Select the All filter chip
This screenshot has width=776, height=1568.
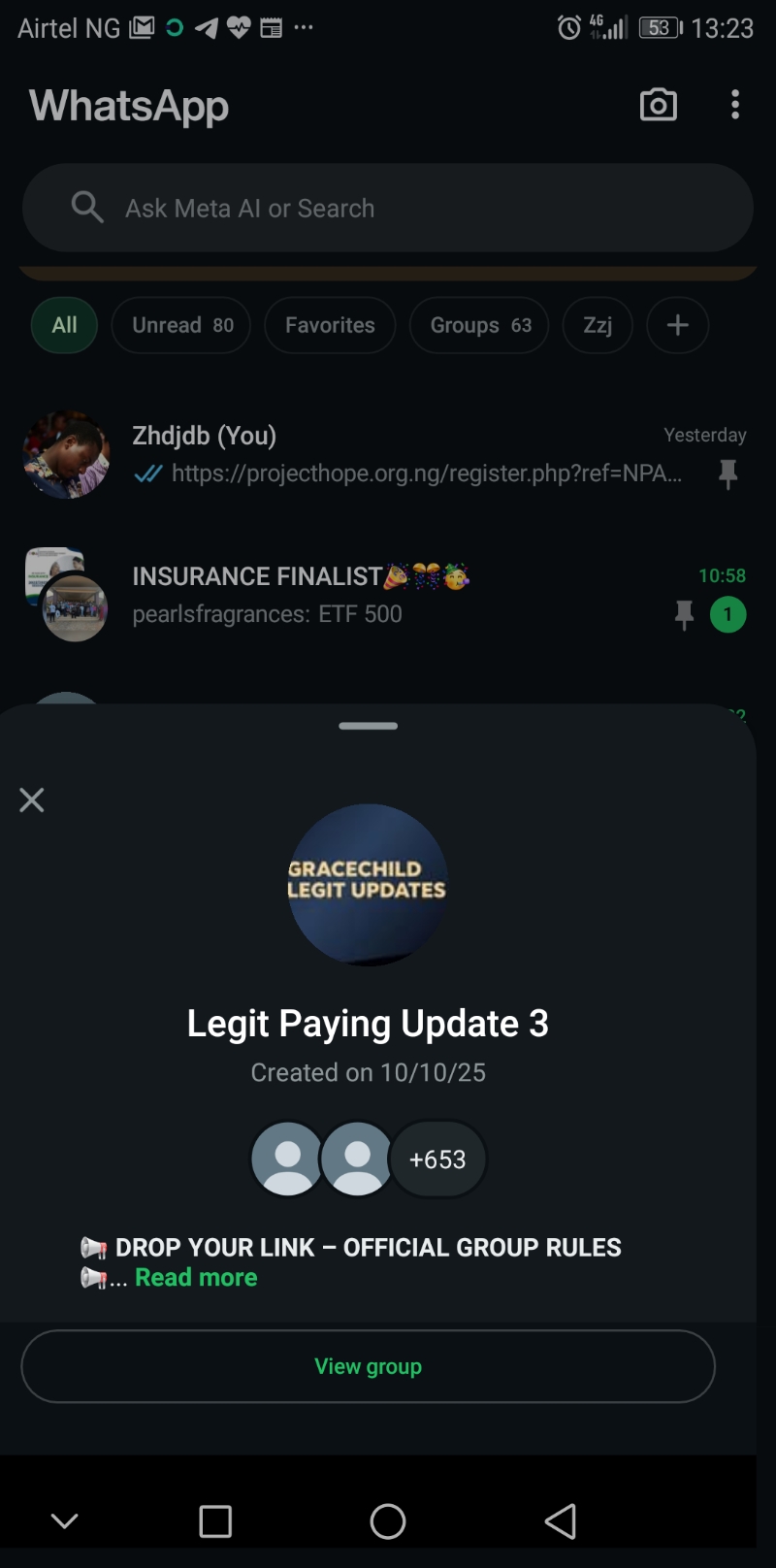pyautogui.click(x=64, y=325)
